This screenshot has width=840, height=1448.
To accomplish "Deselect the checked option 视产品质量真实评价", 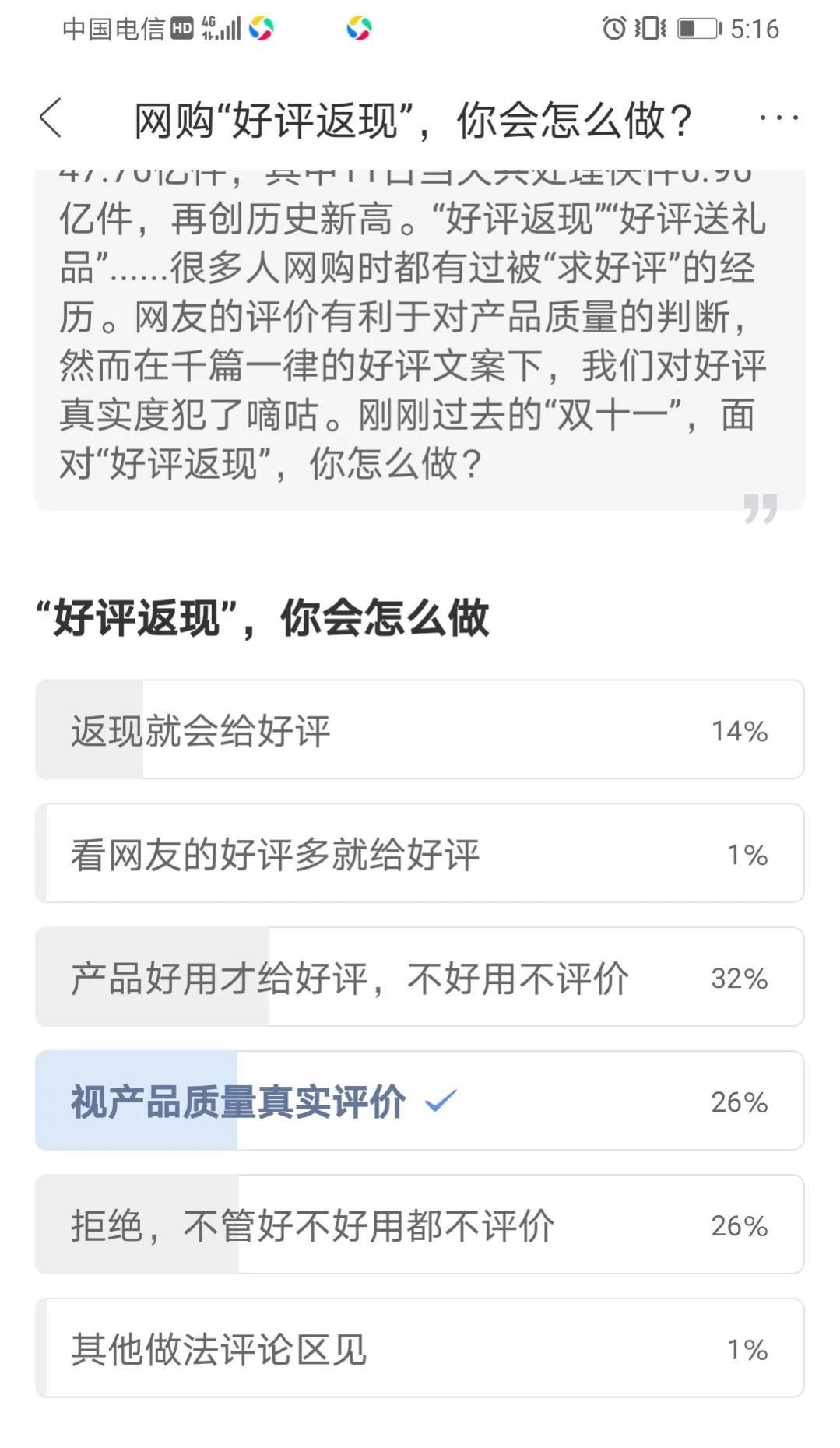I will (420, 1102).
